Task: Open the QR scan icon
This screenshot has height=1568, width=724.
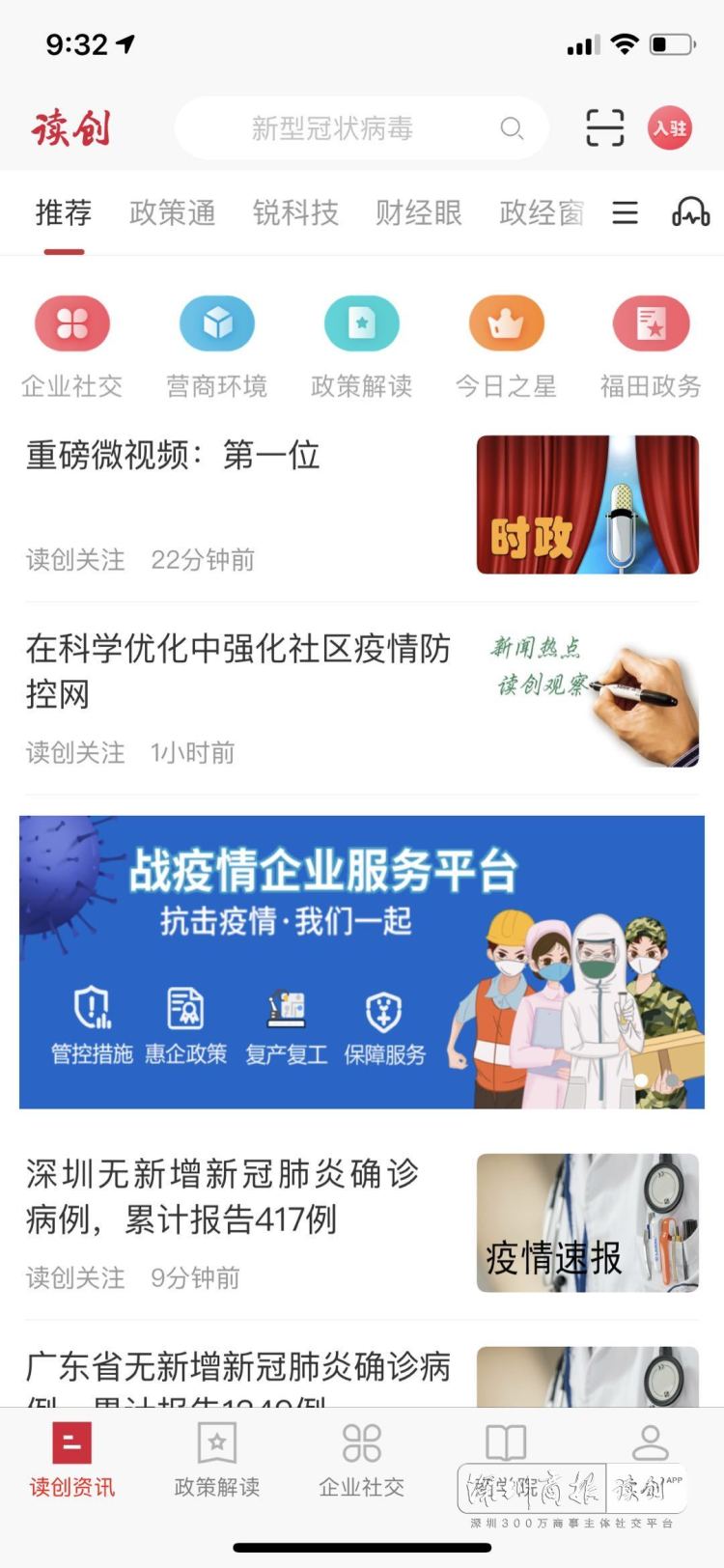Action: 605,127
